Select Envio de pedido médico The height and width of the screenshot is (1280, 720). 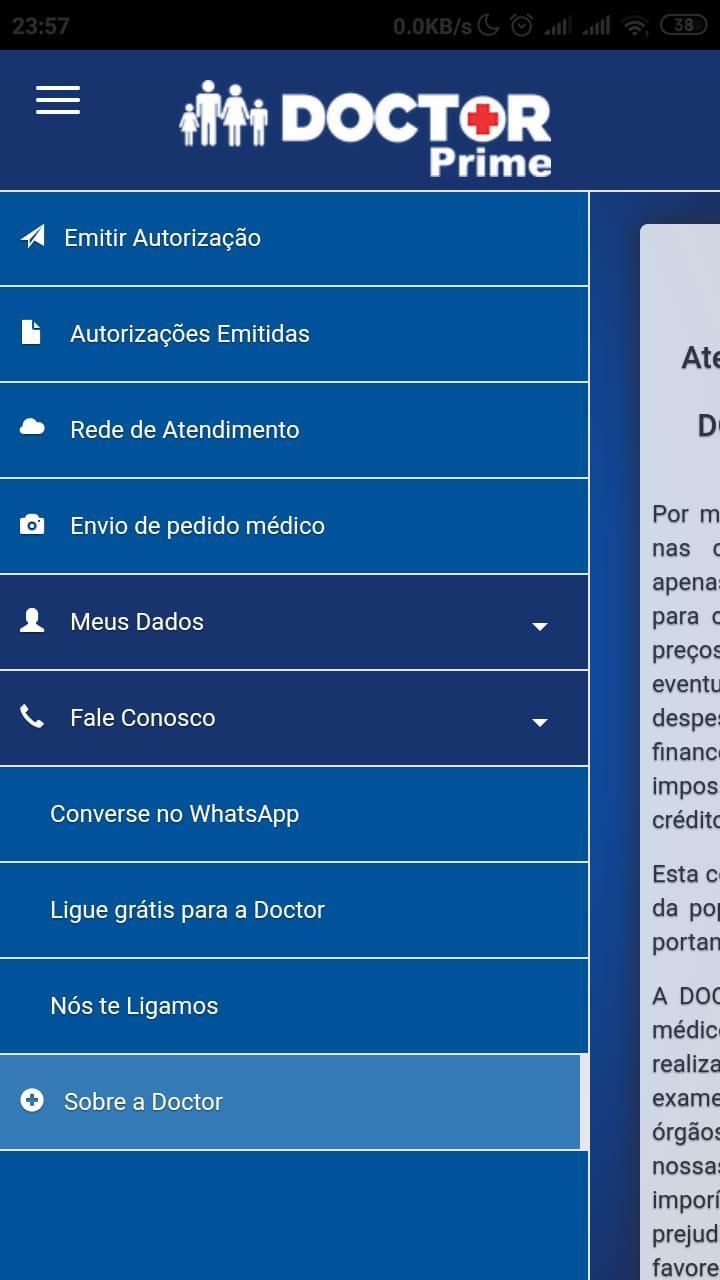click(294, 526)
